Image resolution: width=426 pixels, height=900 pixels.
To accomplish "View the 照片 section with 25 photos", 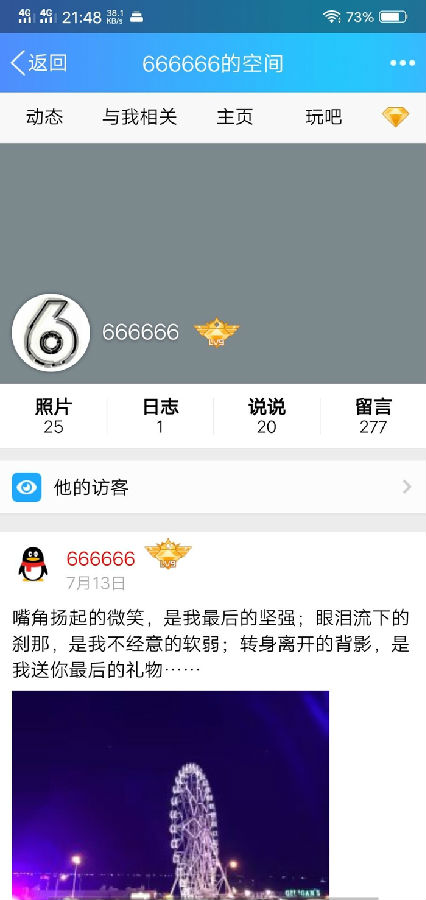I will click(x=53, y=416).
